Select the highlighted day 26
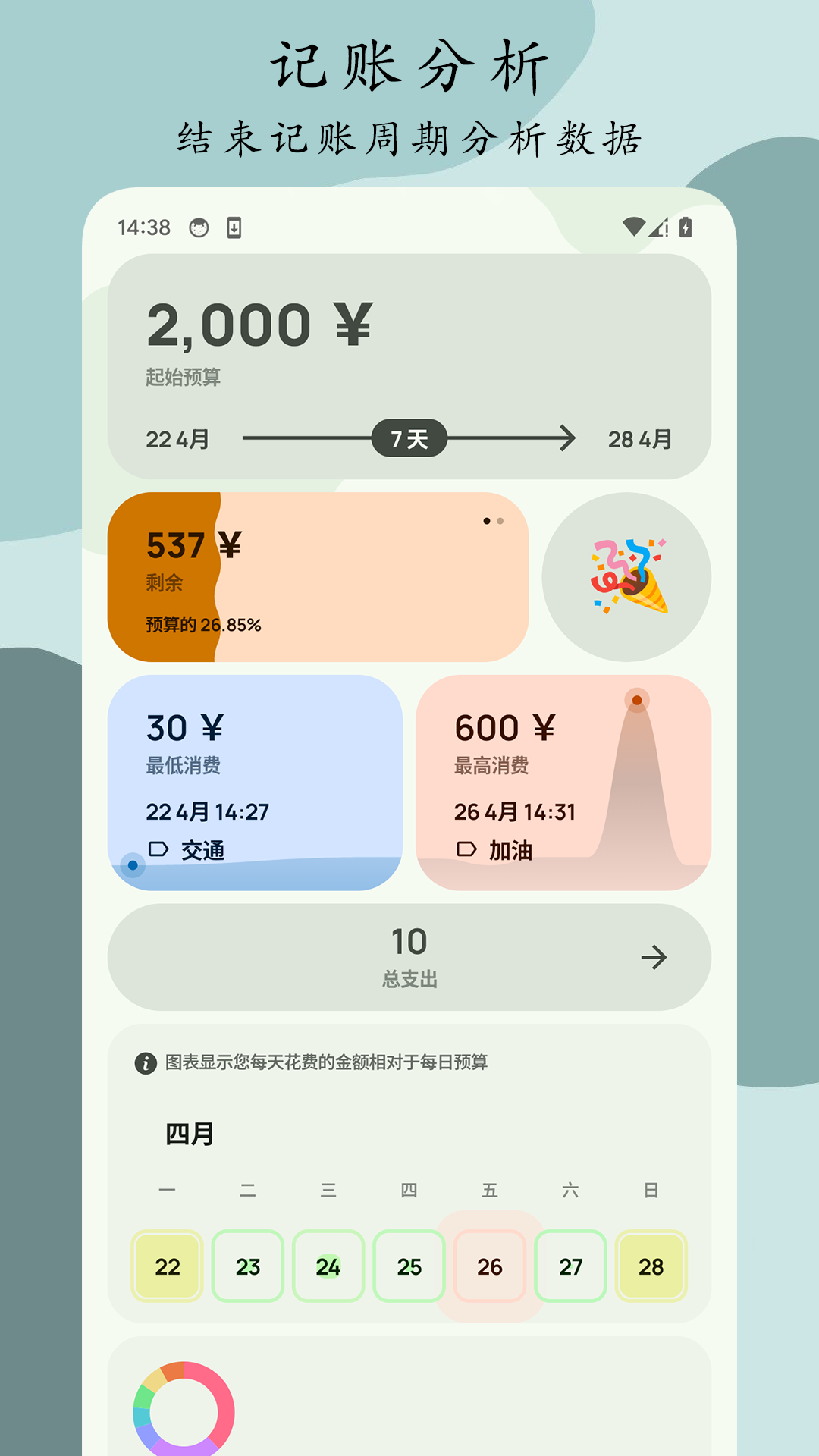 [491, 1266]
